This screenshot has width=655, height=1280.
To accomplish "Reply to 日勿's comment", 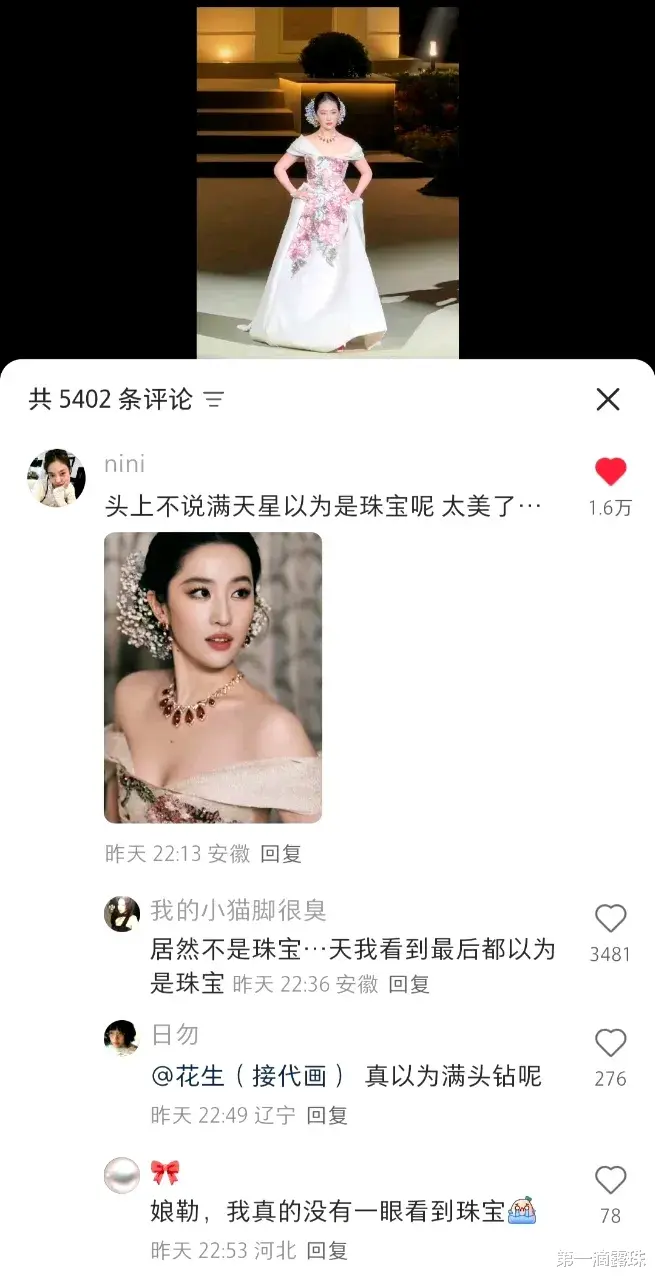I will coord(327,1115).
